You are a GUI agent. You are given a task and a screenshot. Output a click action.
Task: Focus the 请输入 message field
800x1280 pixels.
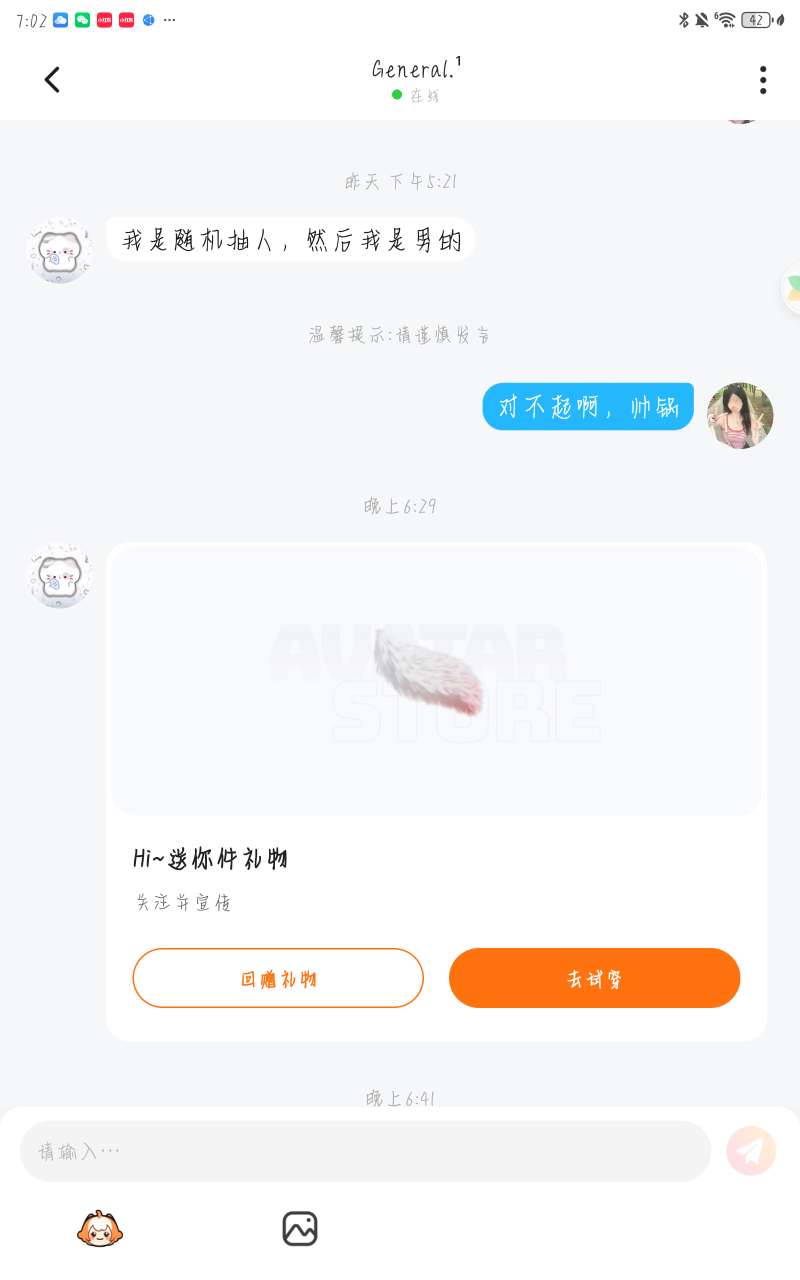tap(365, 1151)
